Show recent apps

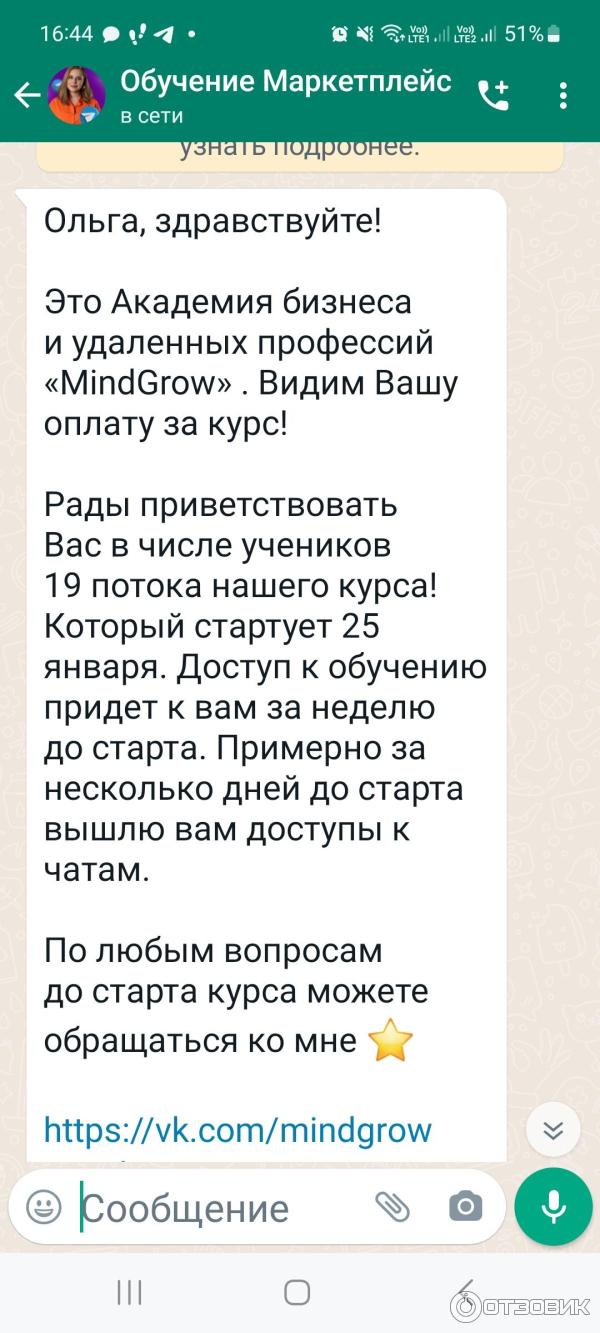pos(130,1292)
